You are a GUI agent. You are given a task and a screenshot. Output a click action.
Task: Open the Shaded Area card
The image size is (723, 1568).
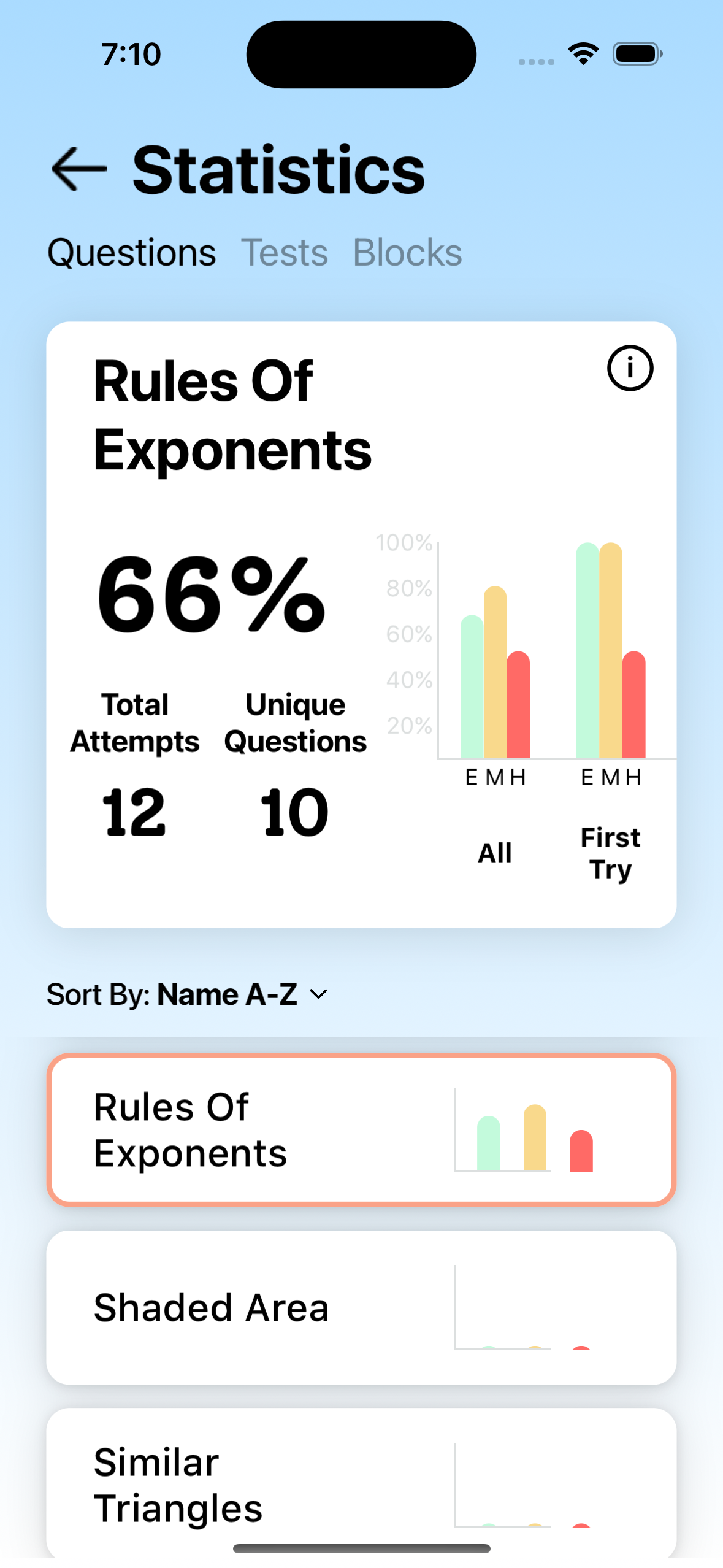(x=361, y=1307)
